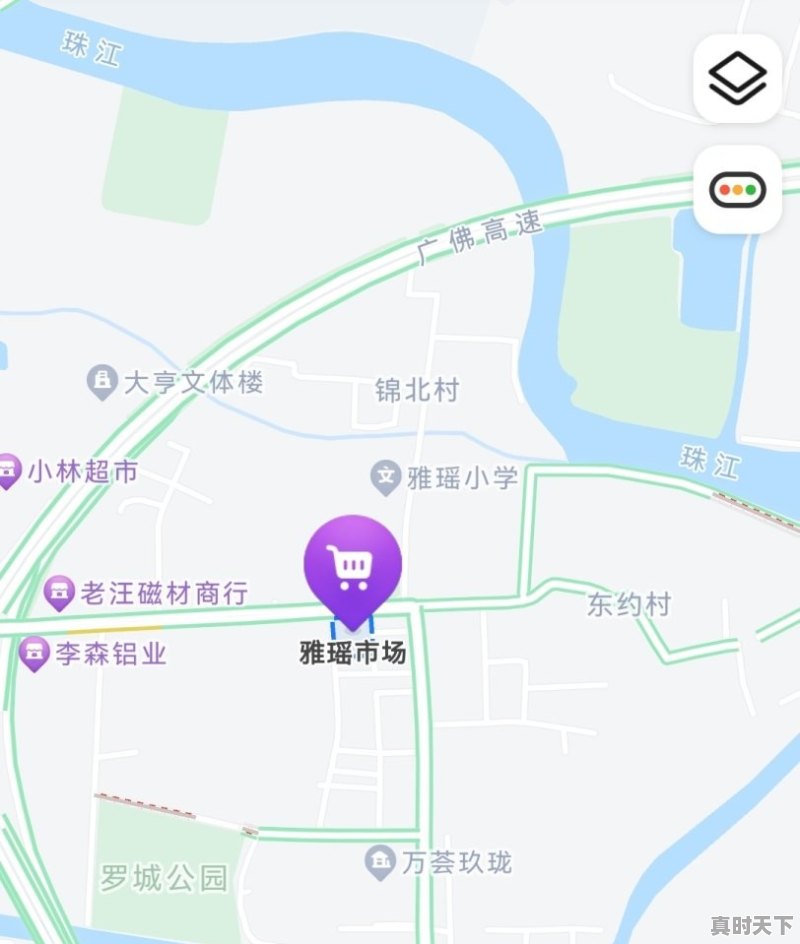
Task: Click the 雅瑶小学 school POI icon
Action: click(386, 477)
